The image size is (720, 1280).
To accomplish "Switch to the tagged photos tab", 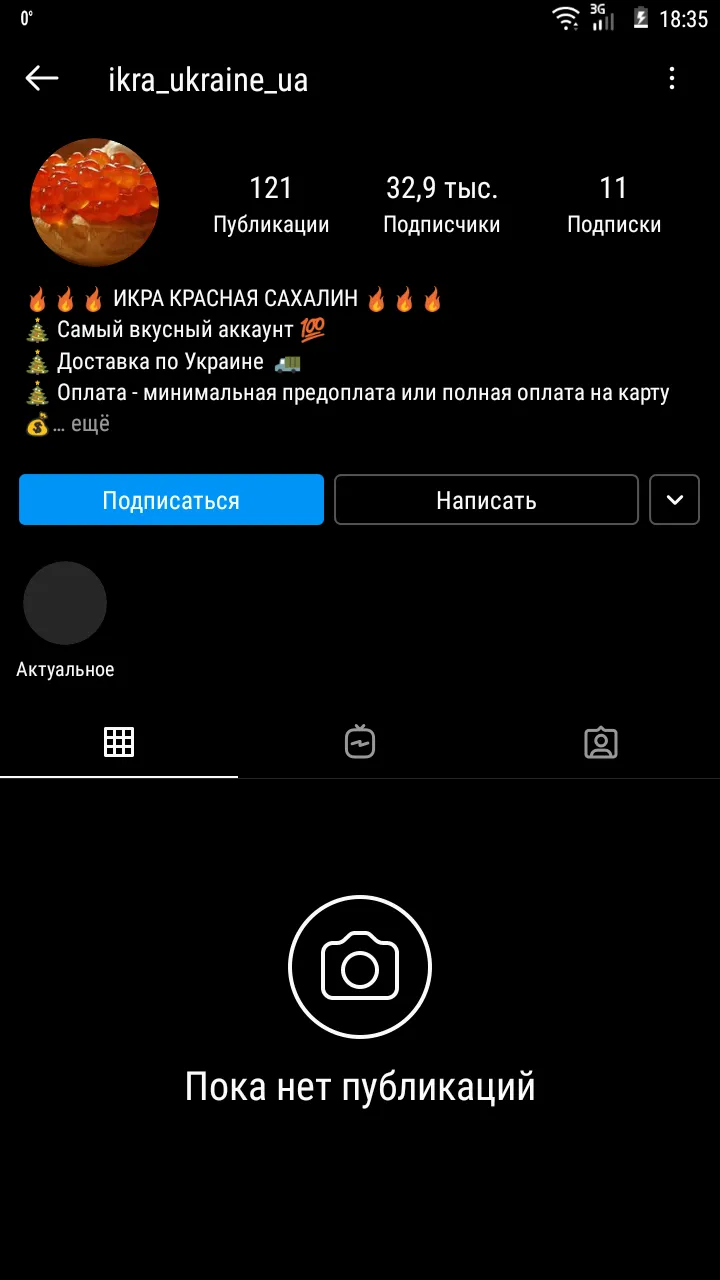I will click(x=601, y=742).
